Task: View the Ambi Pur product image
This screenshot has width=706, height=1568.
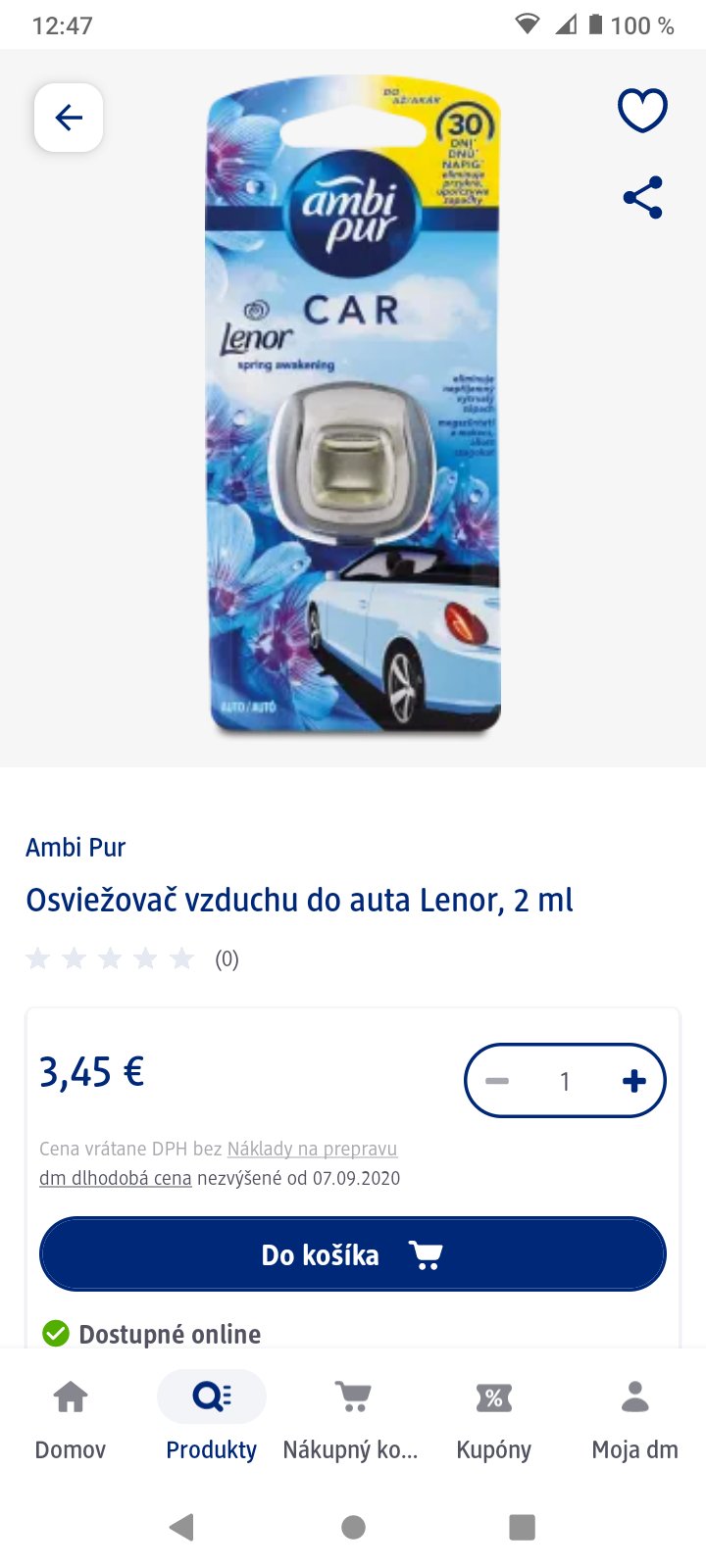Action: [x=353, y=407]
